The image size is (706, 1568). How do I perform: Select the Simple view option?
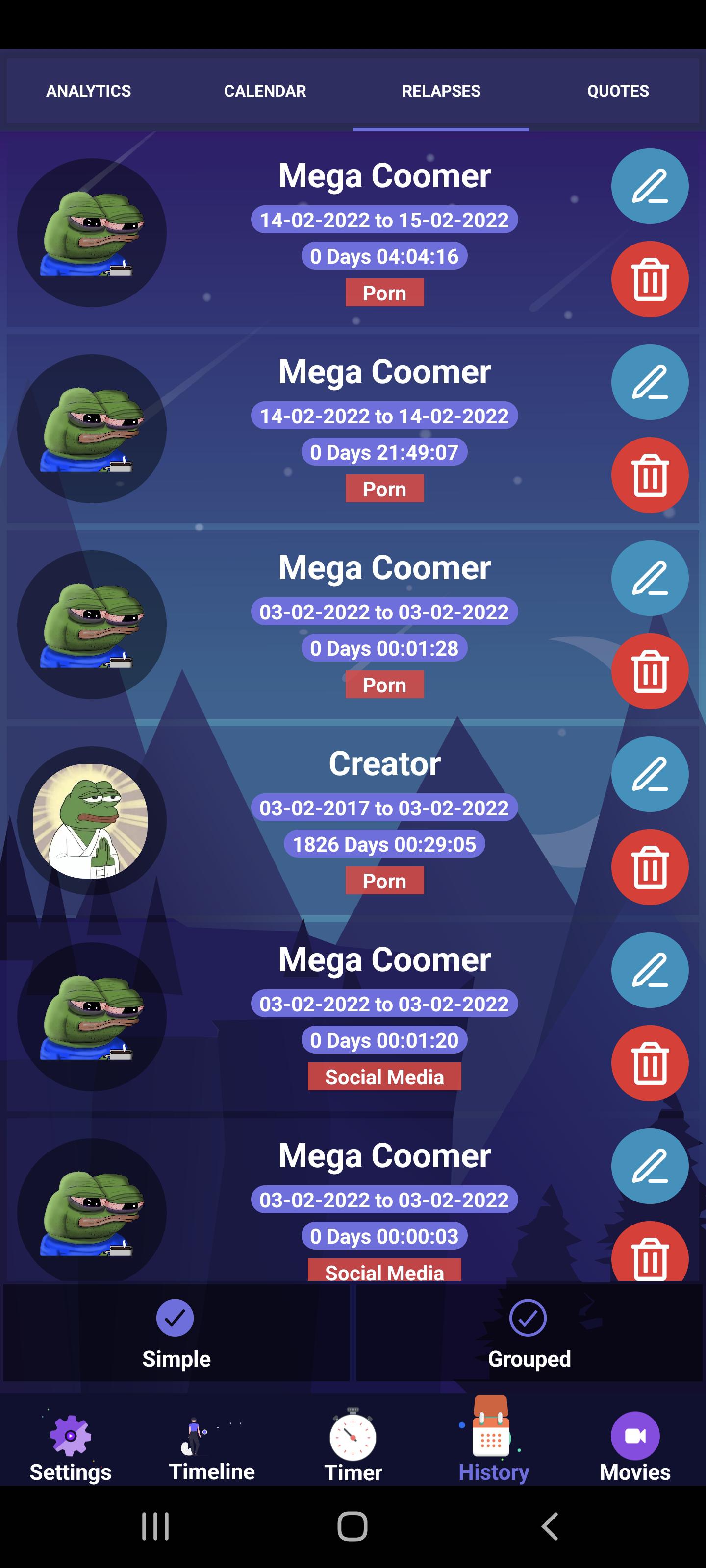(176, 1333)
